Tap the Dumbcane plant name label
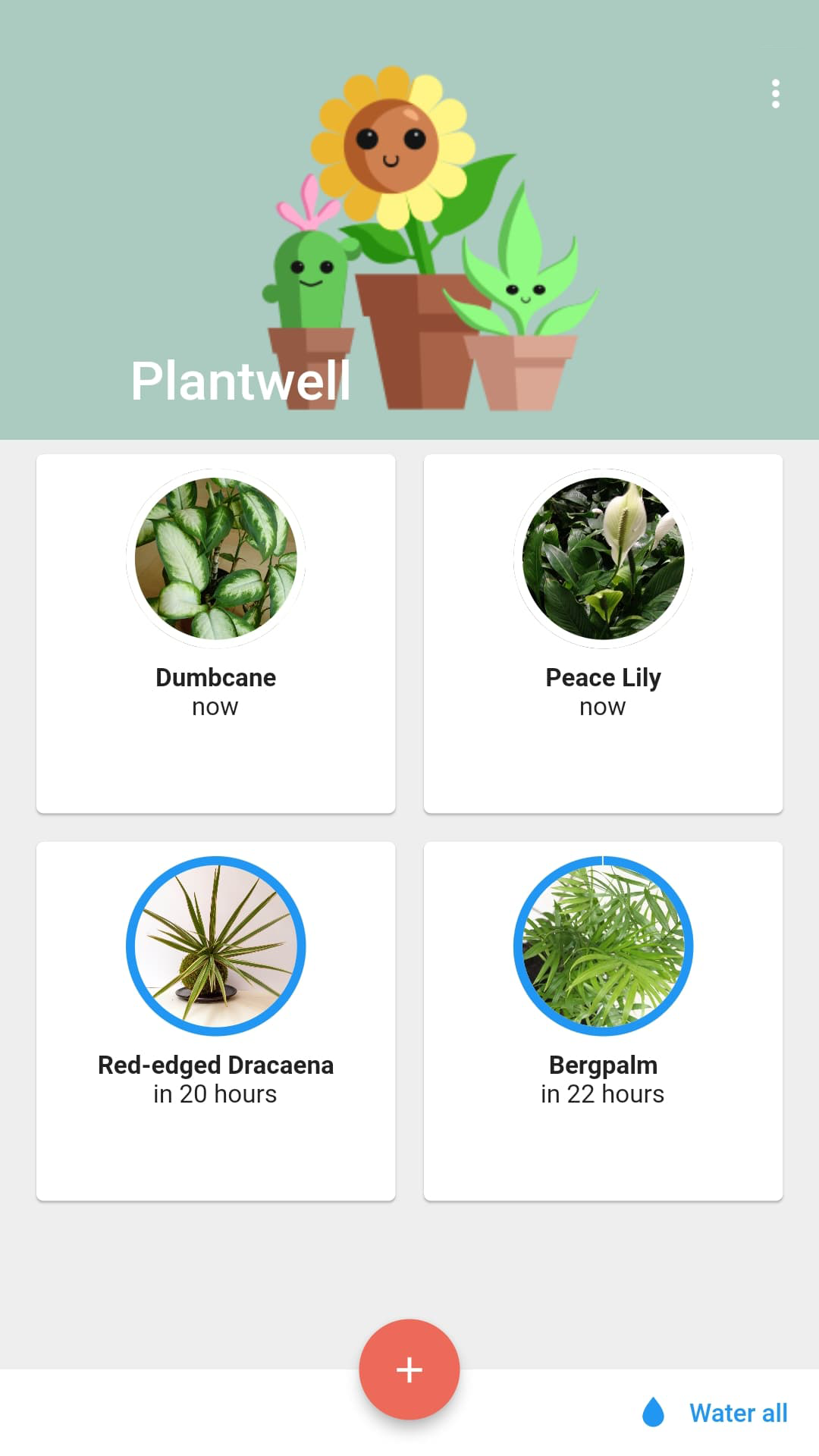Image resolution: width=819 pixels, height=1456 pixels. click(215, 677)
